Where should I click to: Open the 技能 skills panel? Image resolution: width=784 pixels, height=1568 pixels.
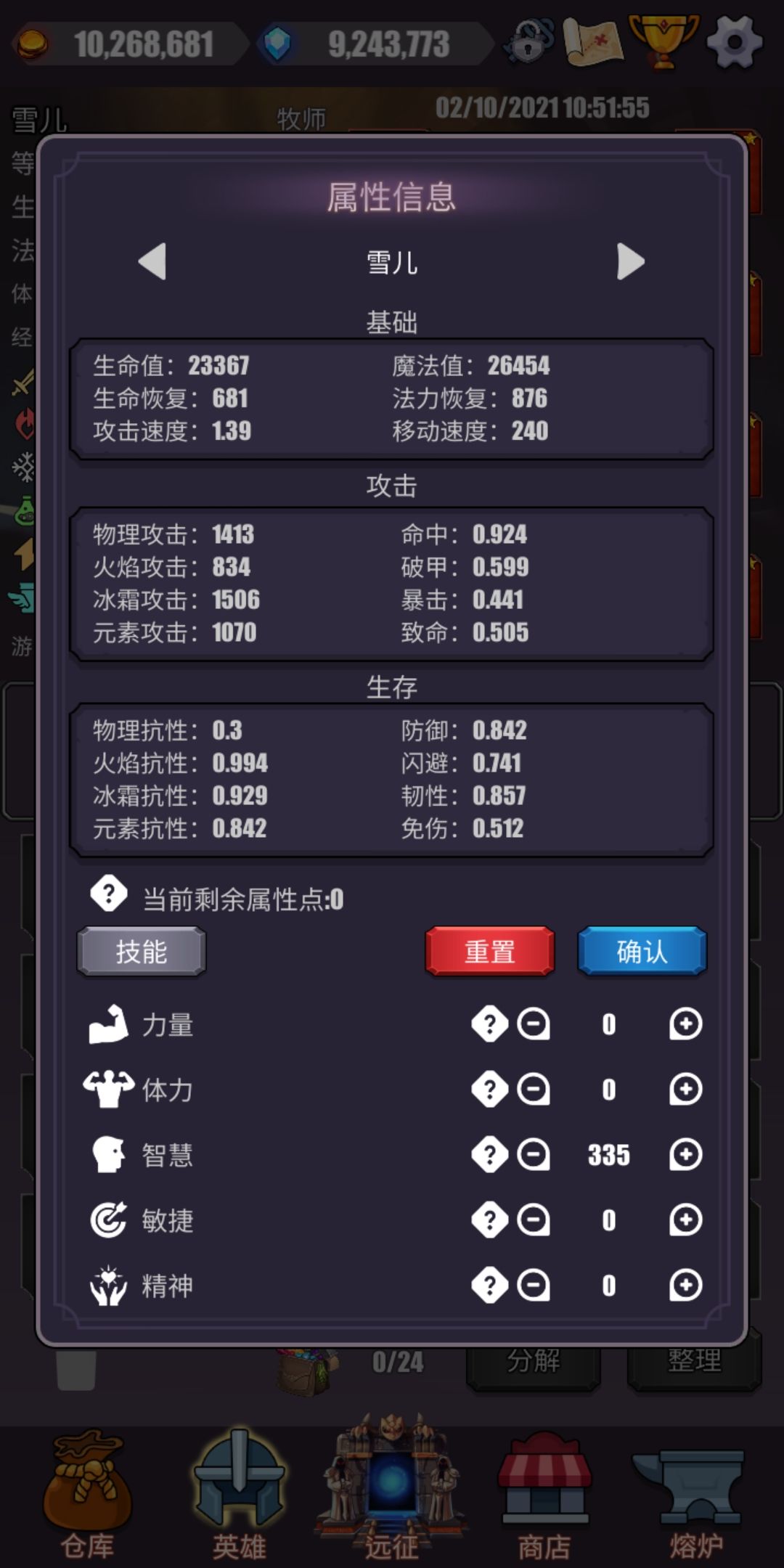(142, 952)
